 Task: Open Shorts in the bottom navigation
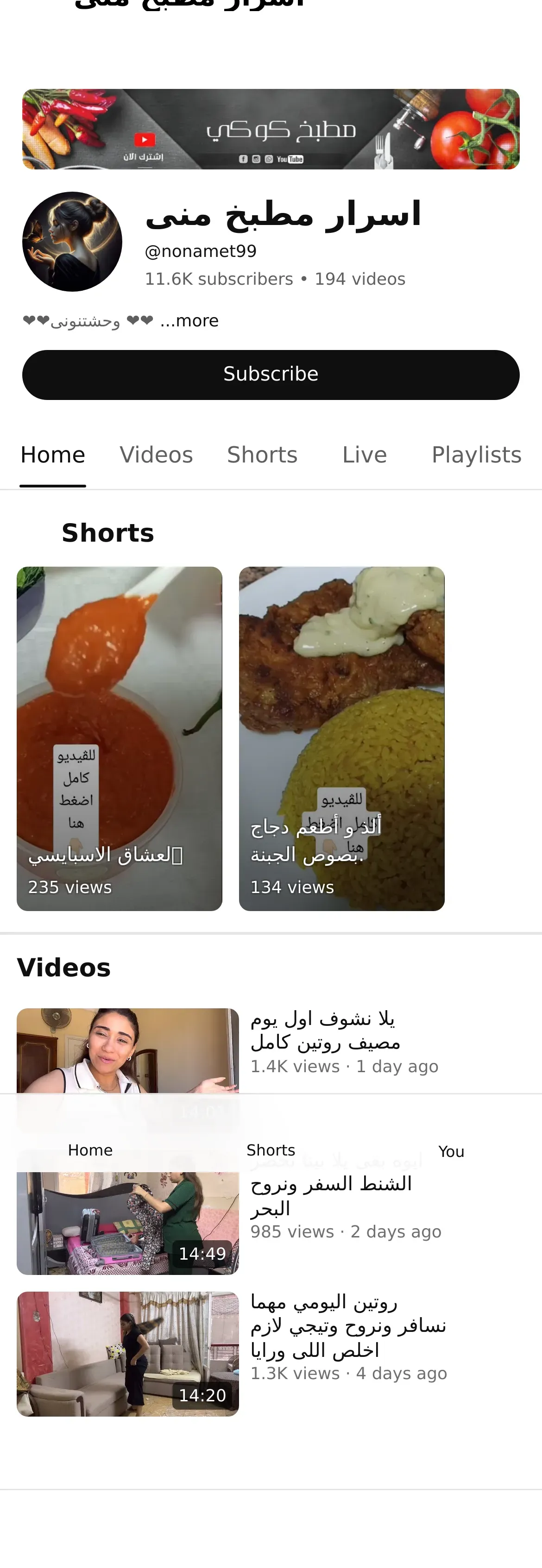[271, 1150]
